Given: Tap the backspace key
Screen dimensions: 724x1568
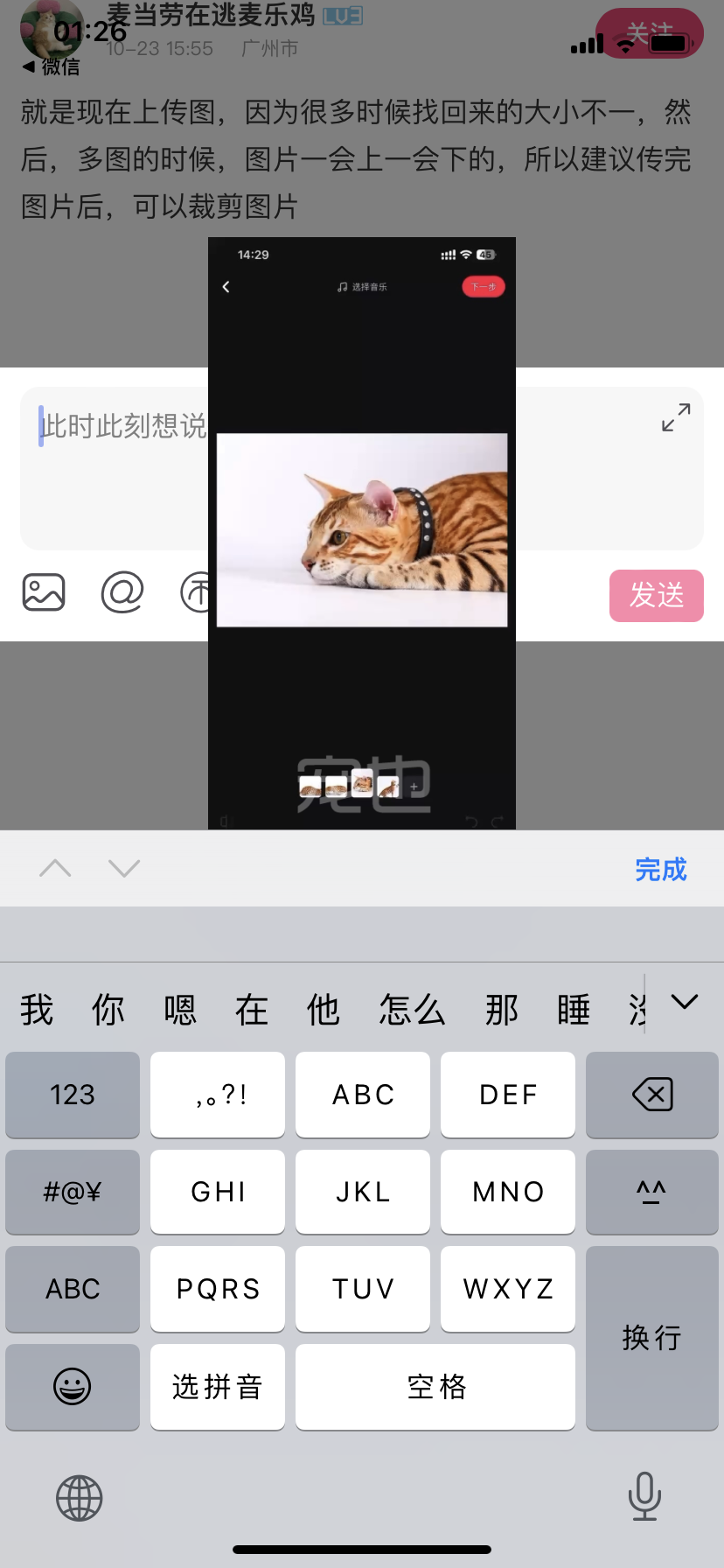Looking at the screenshot, I should click(x=652, y=1095).
